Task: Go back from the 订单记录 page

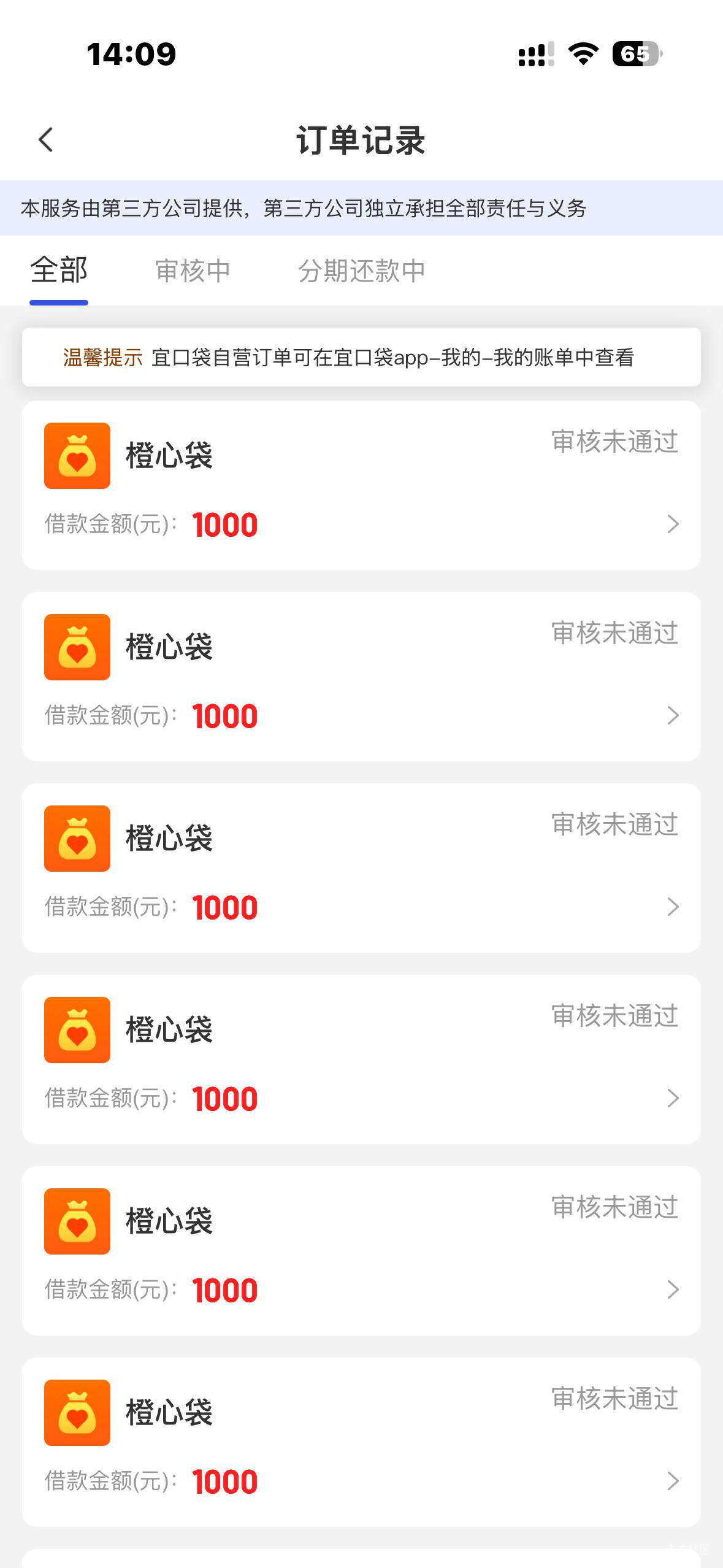Action: click(x=46, y=140)
